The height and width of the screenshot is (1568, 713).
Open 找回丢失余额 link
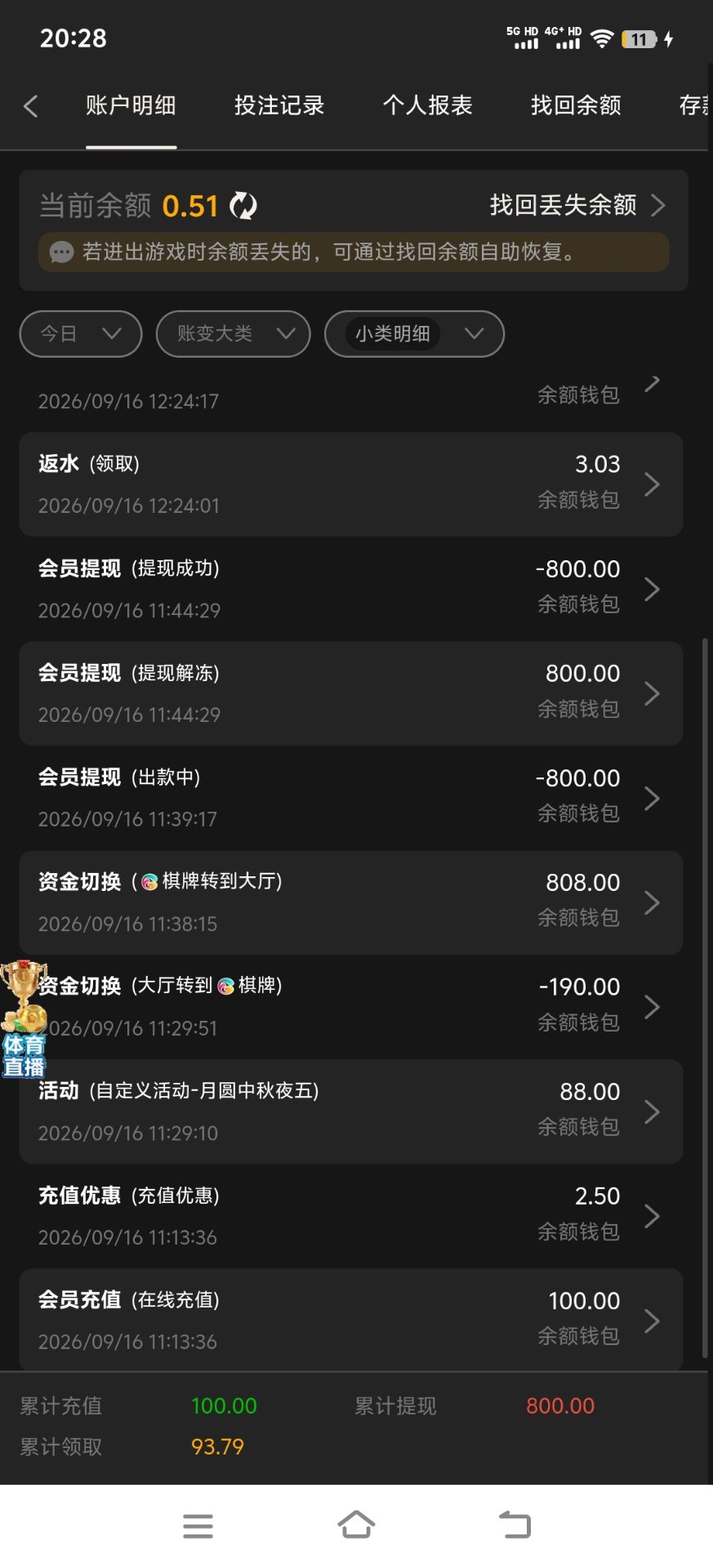coord(577,205)
